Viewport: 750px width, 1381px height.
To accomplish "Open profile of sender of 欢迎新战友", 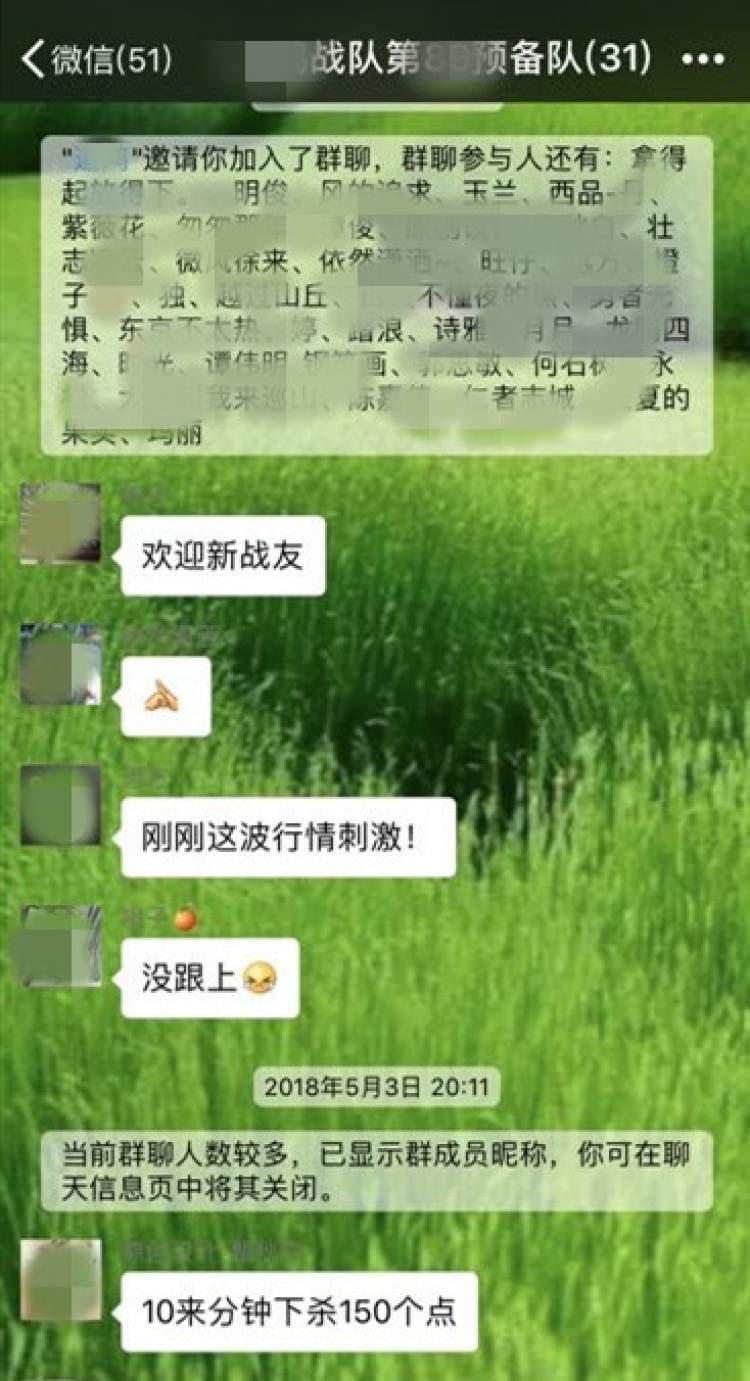I will pos(61,524).
